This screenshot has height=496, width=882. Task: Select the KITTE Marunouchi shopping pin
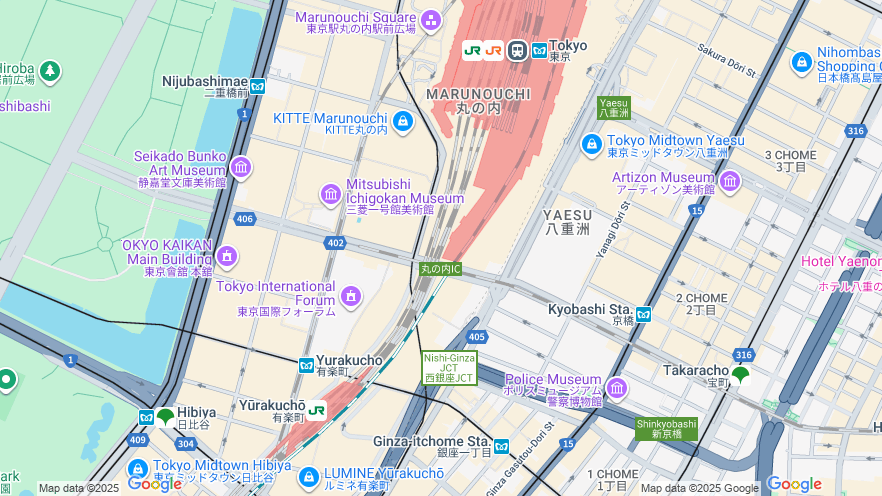click(x=402, y=122)
